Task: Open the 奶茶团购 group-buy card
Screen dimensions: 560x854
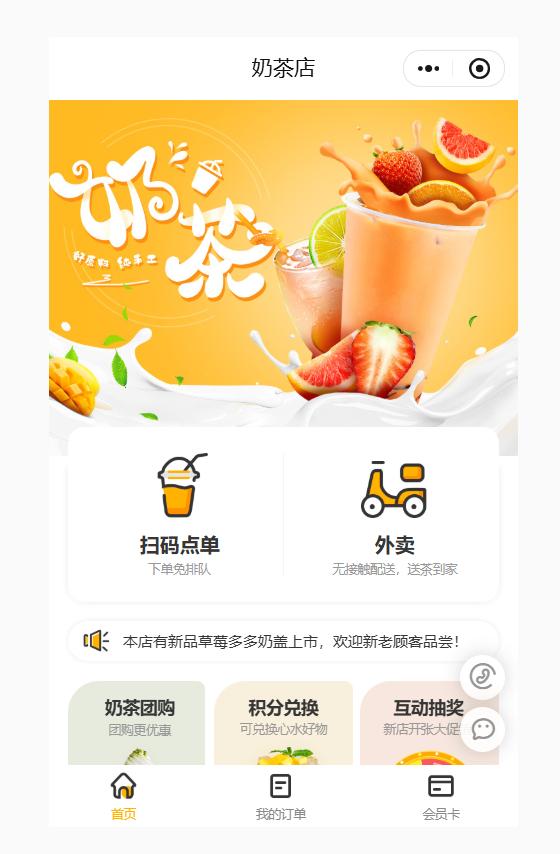Action: (x=137, y=723)
